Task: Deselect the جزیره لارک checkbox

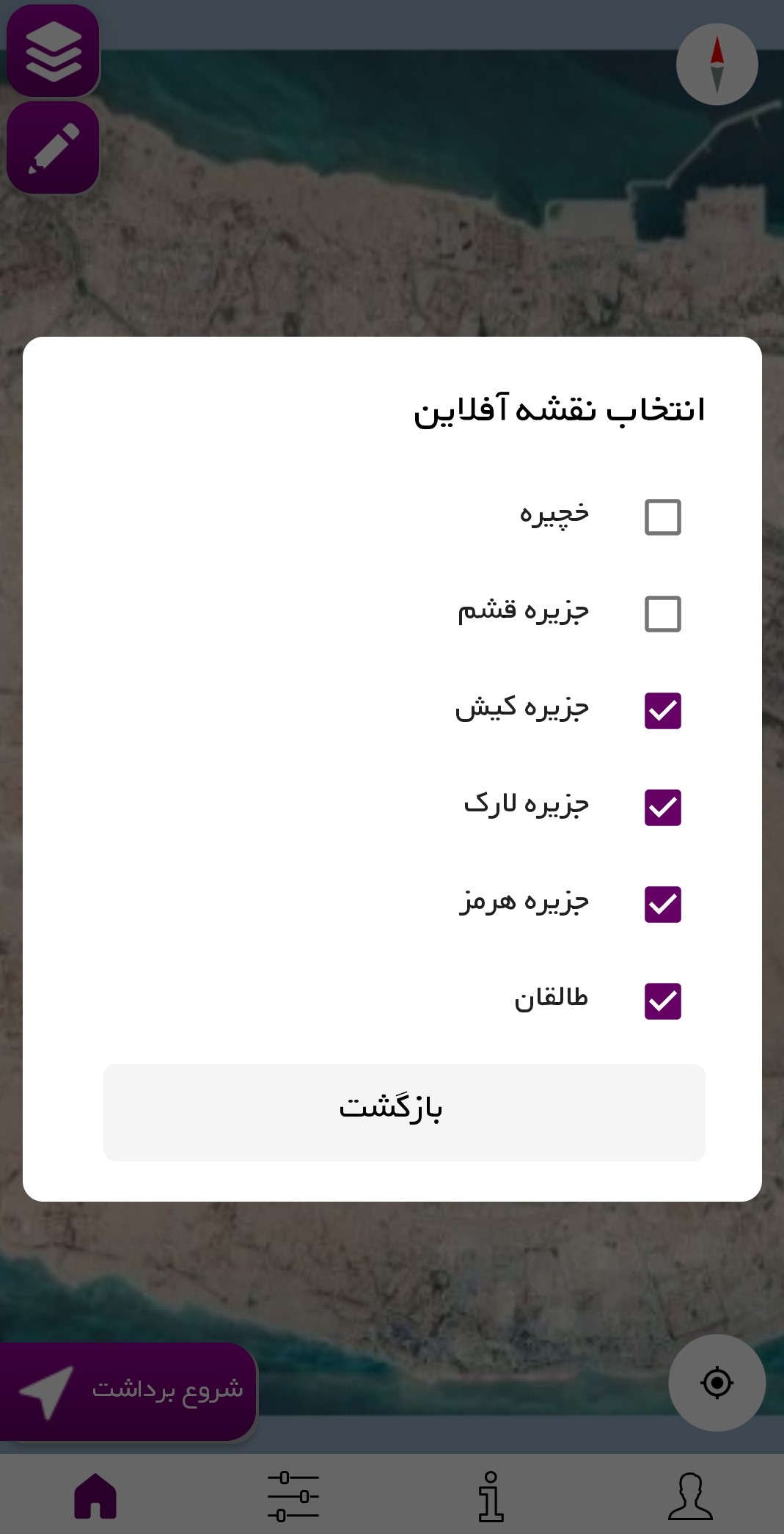Action: coord(662,808)
